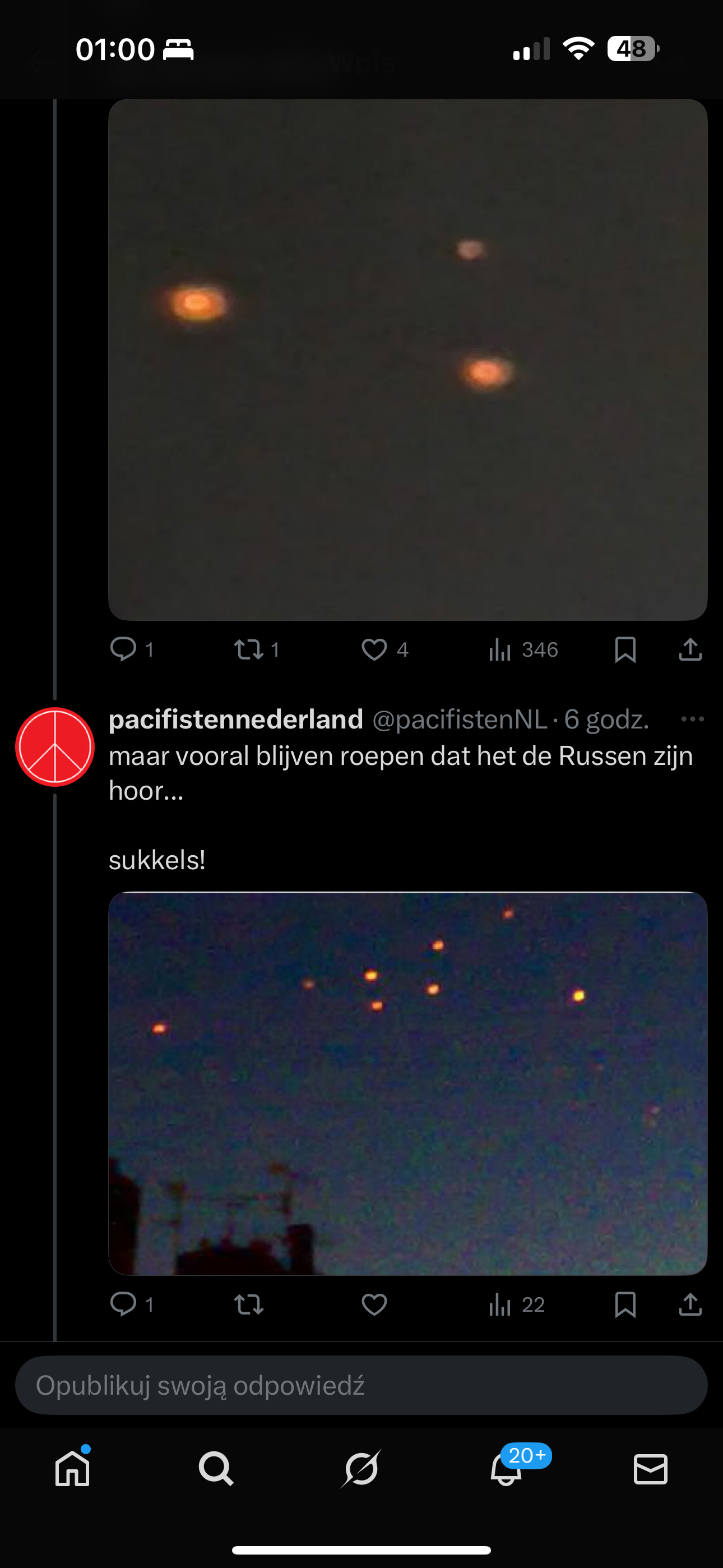Open pacifistennederland's night sky image
Viewport: 723px width, 1568px height.
407,1083
